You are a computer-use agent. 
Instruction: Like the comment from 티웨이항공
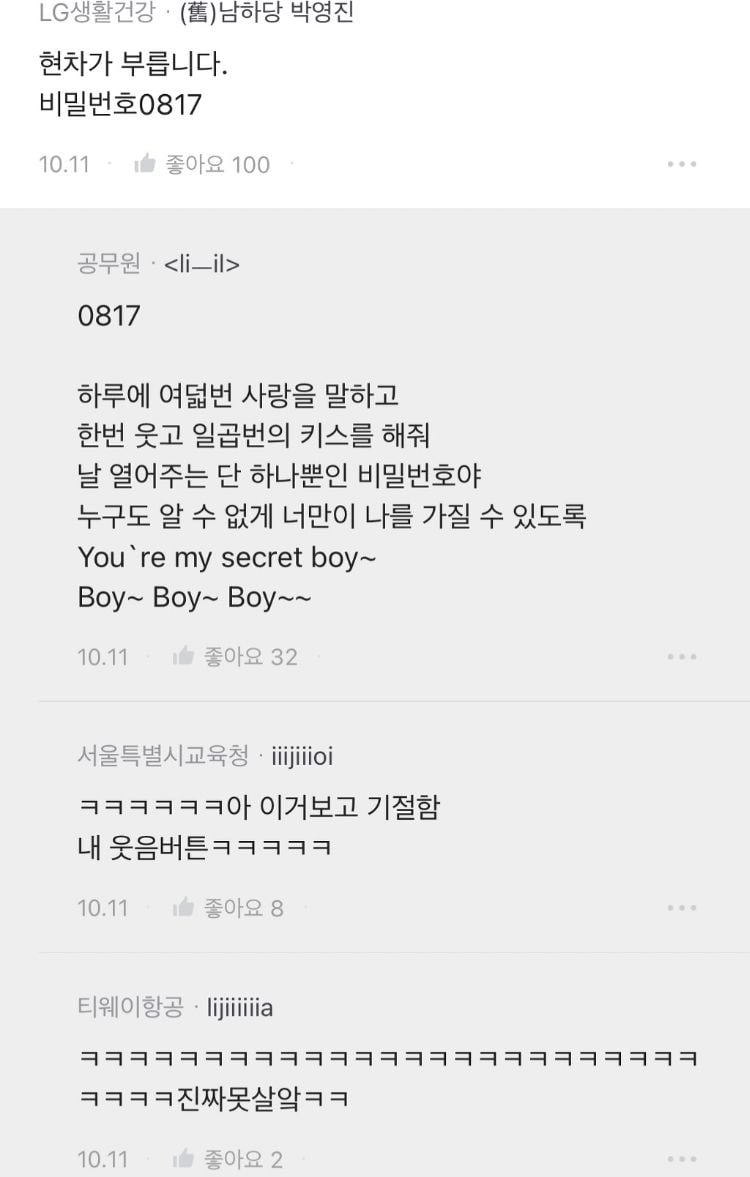pyautogui.click(x=184, y=1159)
